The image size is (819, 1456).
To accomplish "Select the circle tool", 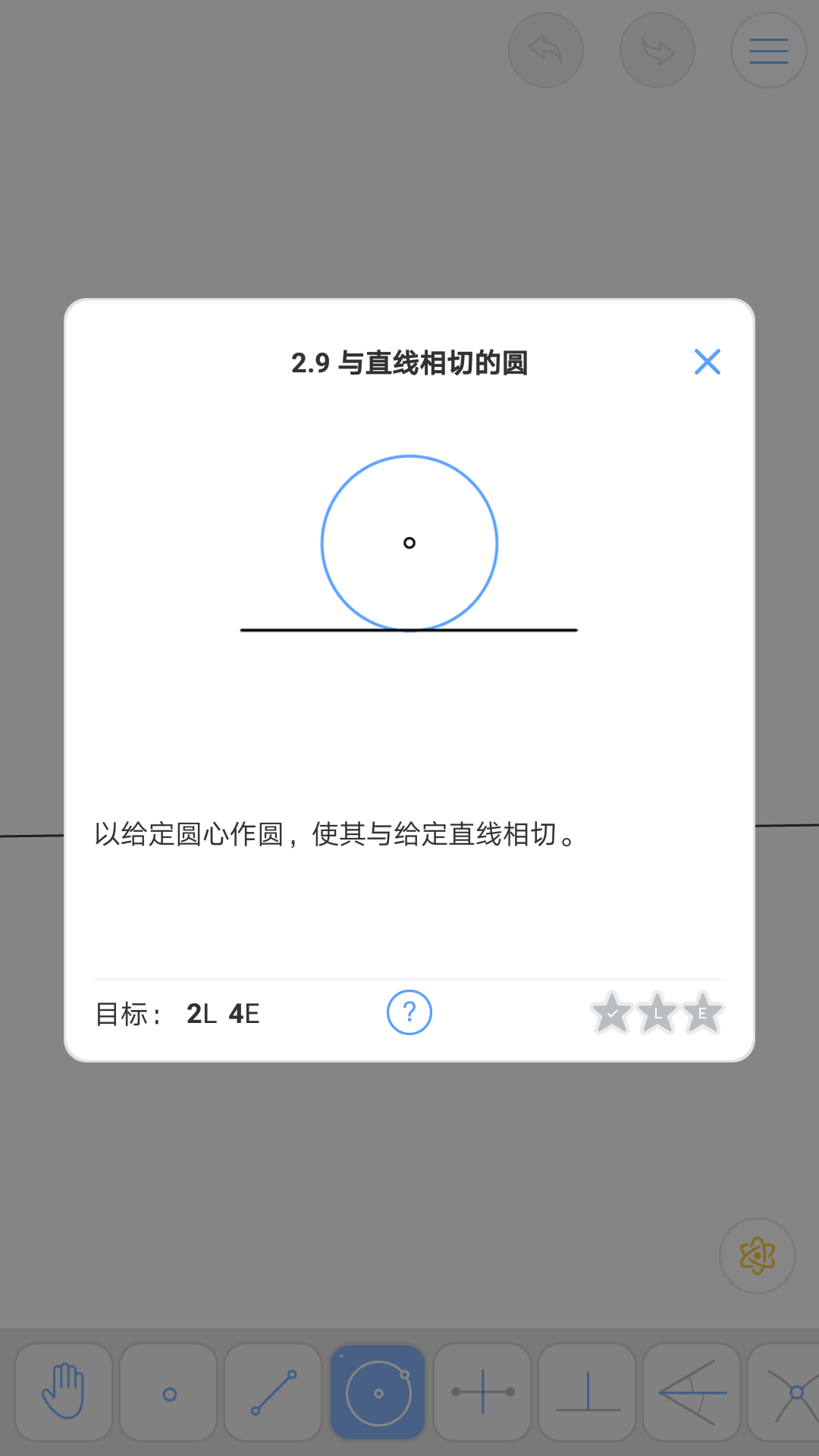I will (x=378, y=1392).
